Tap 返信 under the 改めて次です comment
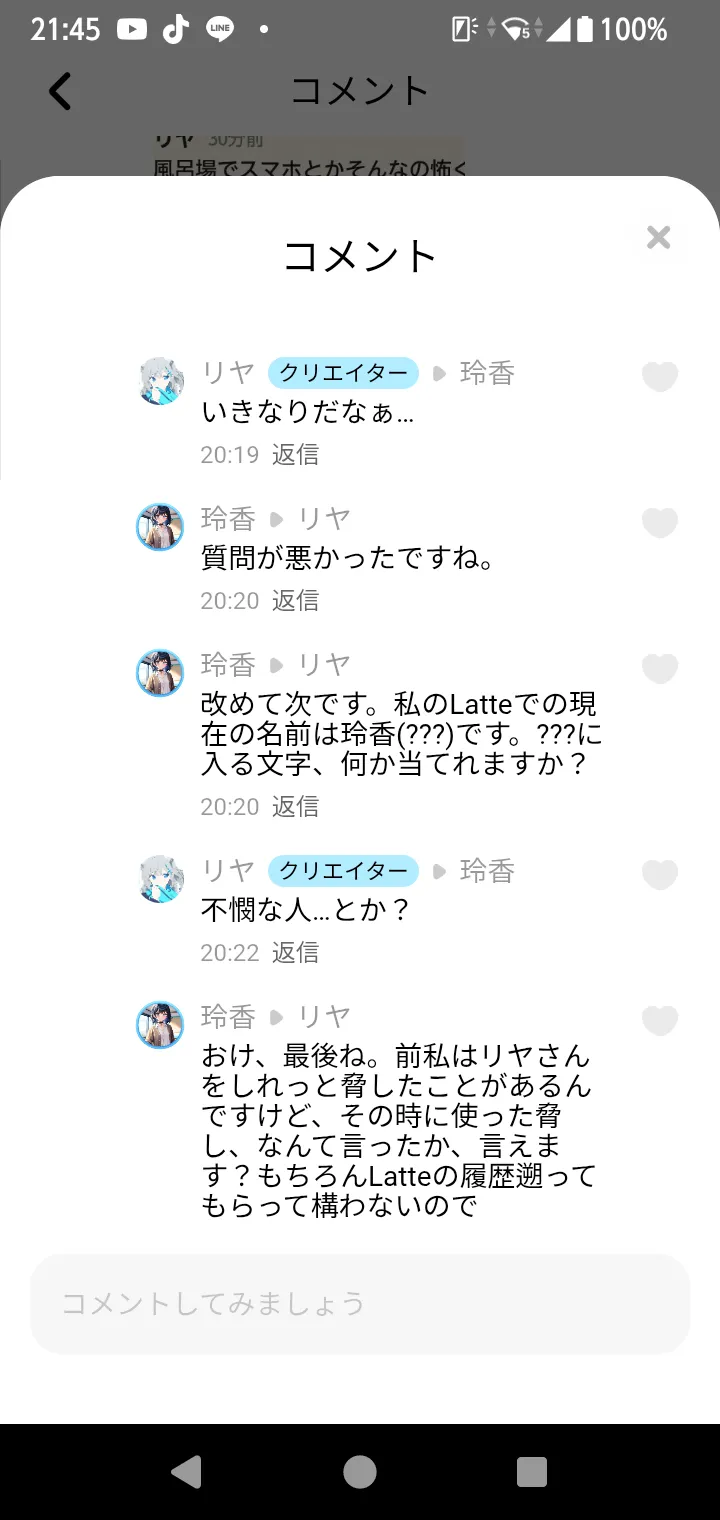The width and height of the screenshot is (720, 1520). [295, 807]
